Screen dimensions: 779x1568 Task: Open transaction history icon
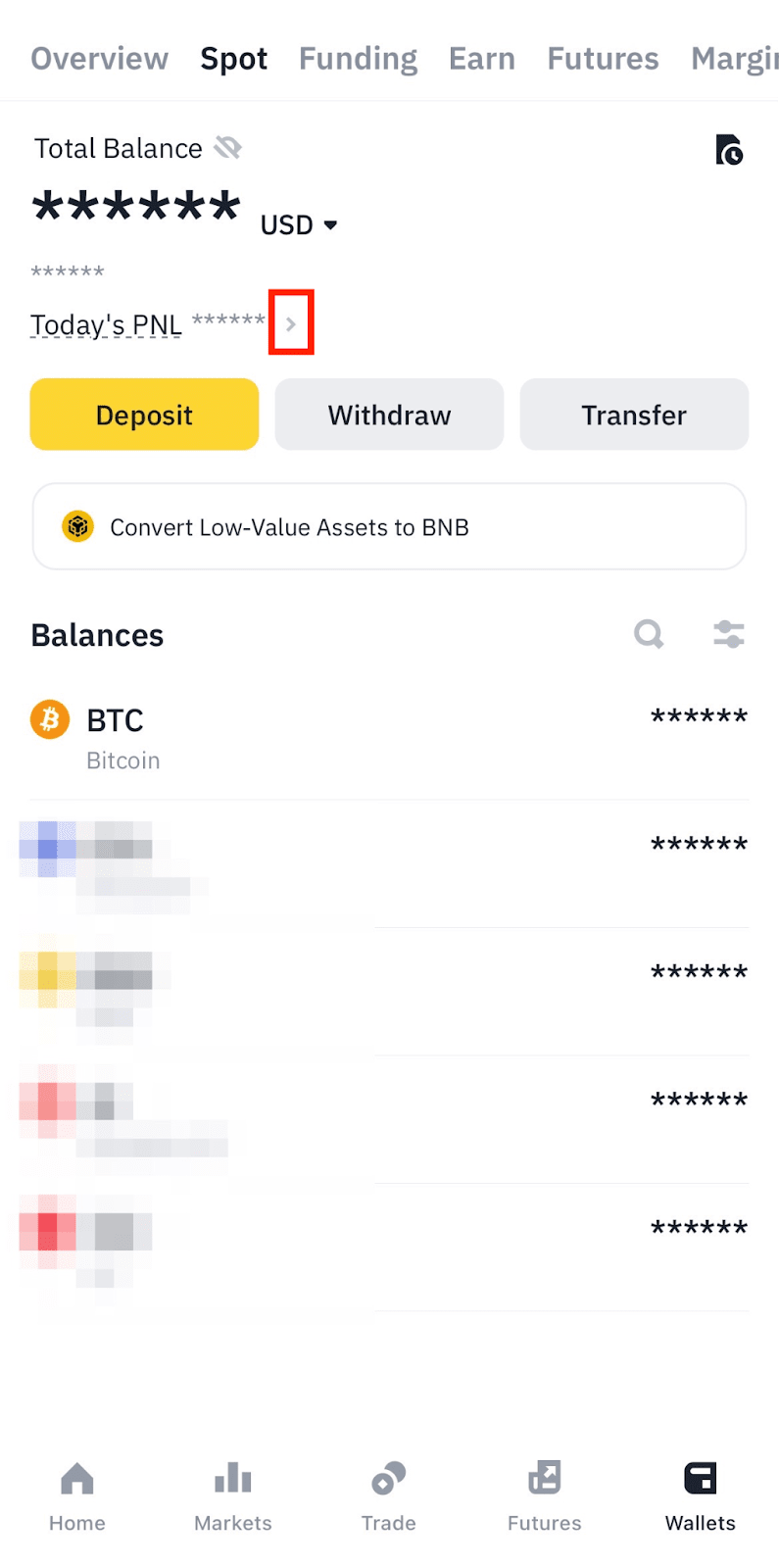(728, 150)
